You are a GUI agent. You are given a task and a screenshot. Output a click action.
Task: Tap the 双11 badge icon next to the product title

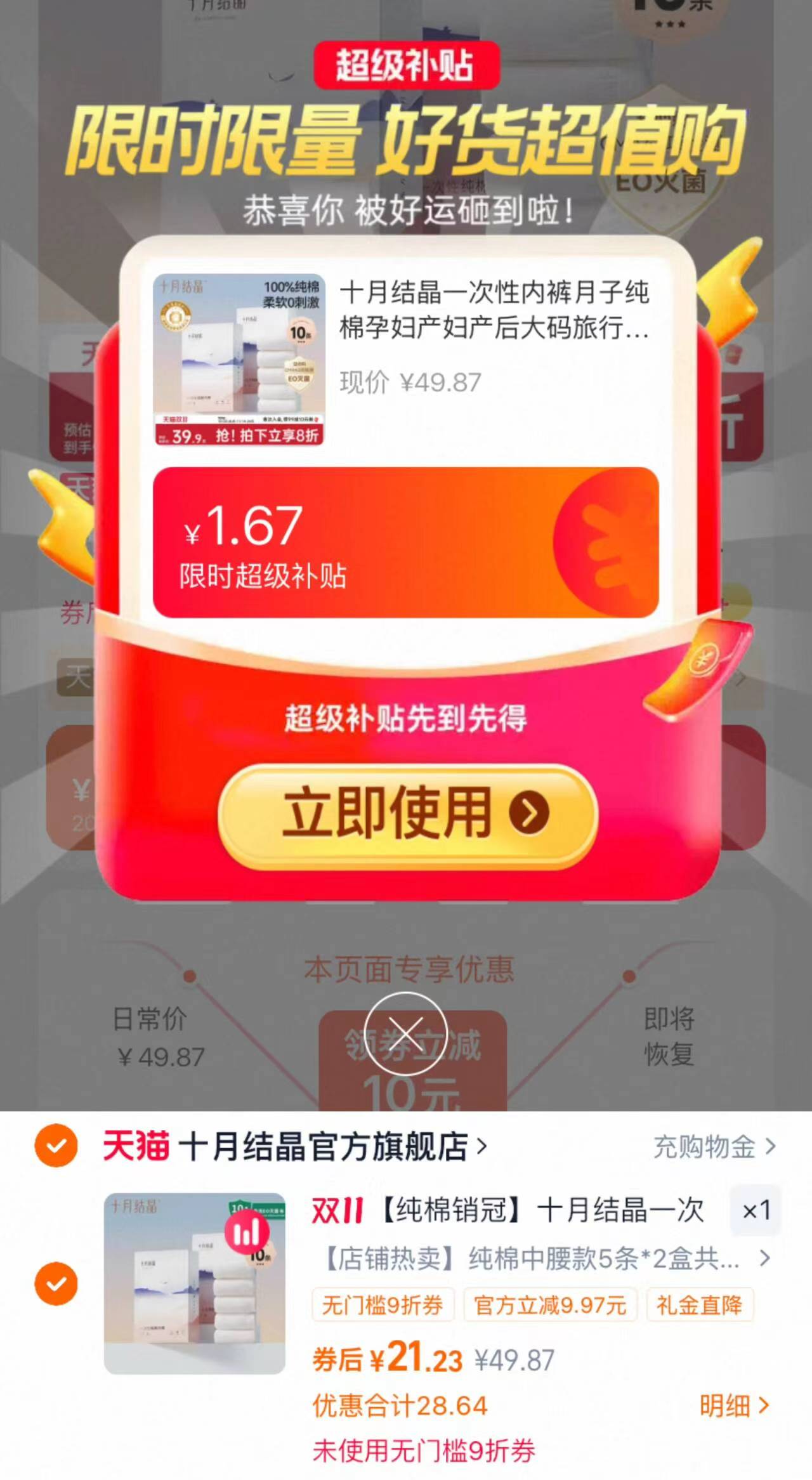335,1208
